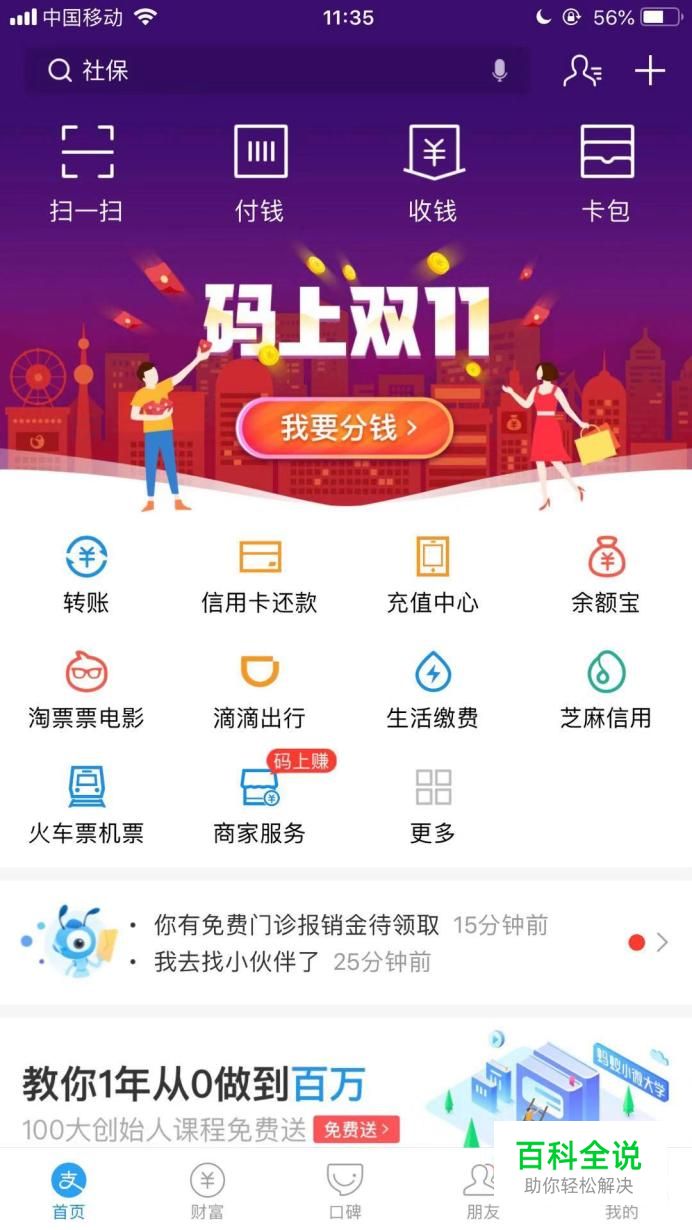Open 付钱 payment code

coord(260,172)
